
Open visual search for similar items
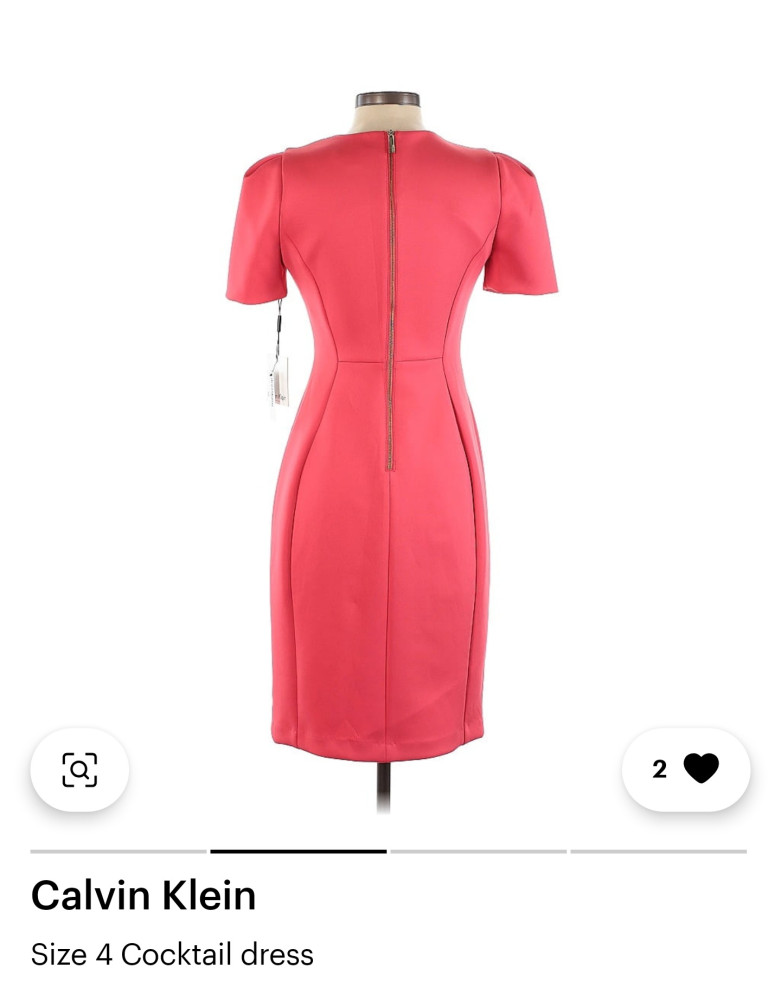tap(80, 769)
